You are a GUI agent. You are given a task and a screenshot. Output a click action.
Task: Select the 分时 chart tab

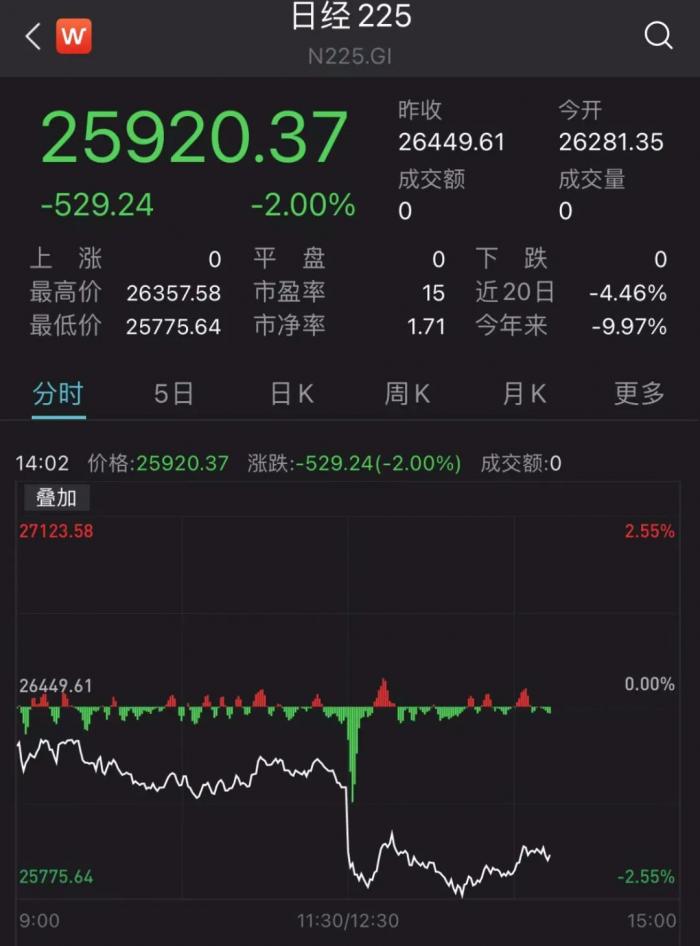coord(58,394)
